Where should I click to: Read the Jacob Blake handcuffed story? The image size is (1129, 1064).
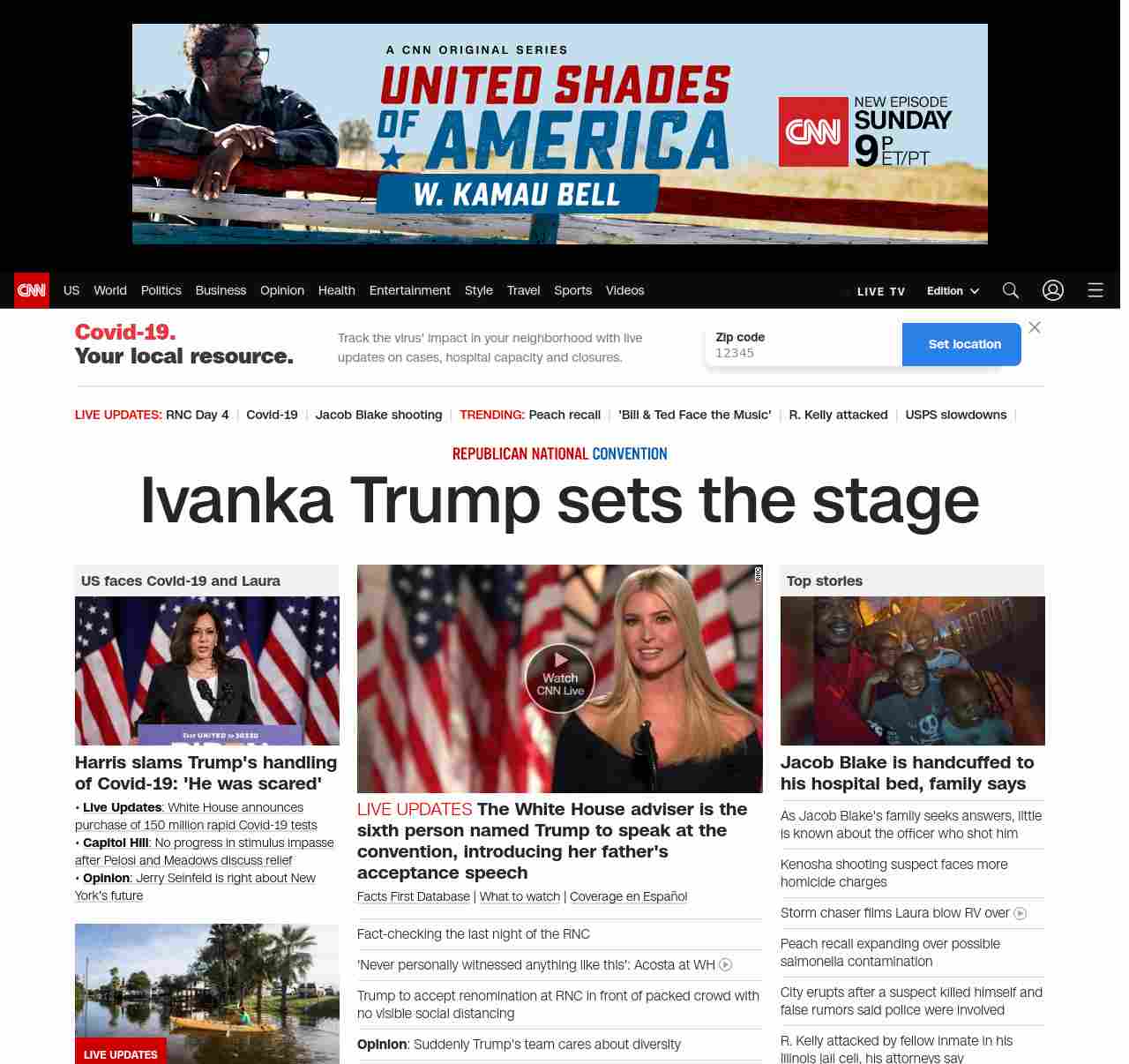[x=907, y=773]
